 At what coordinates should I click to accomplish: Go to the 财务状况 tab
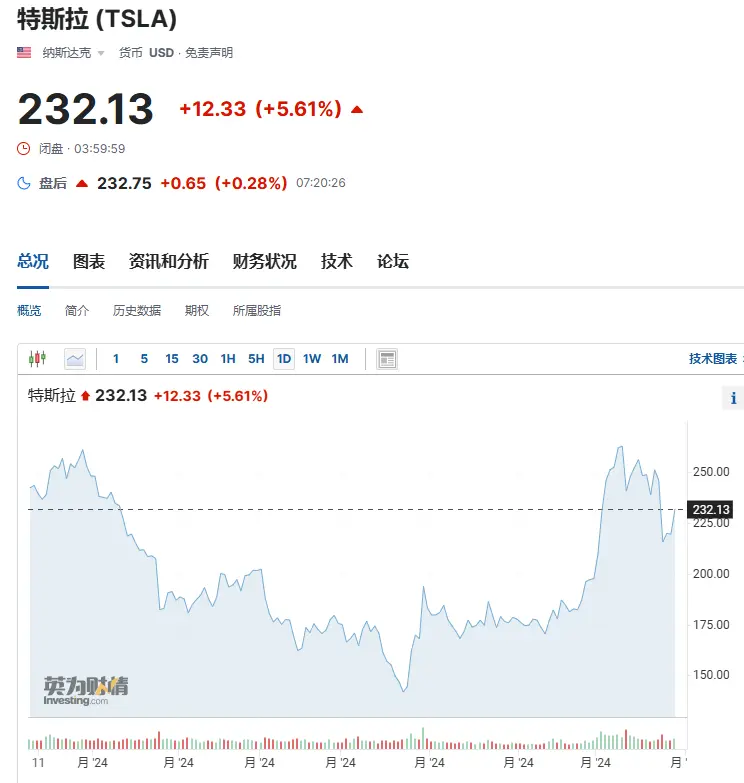pos(265,262)
